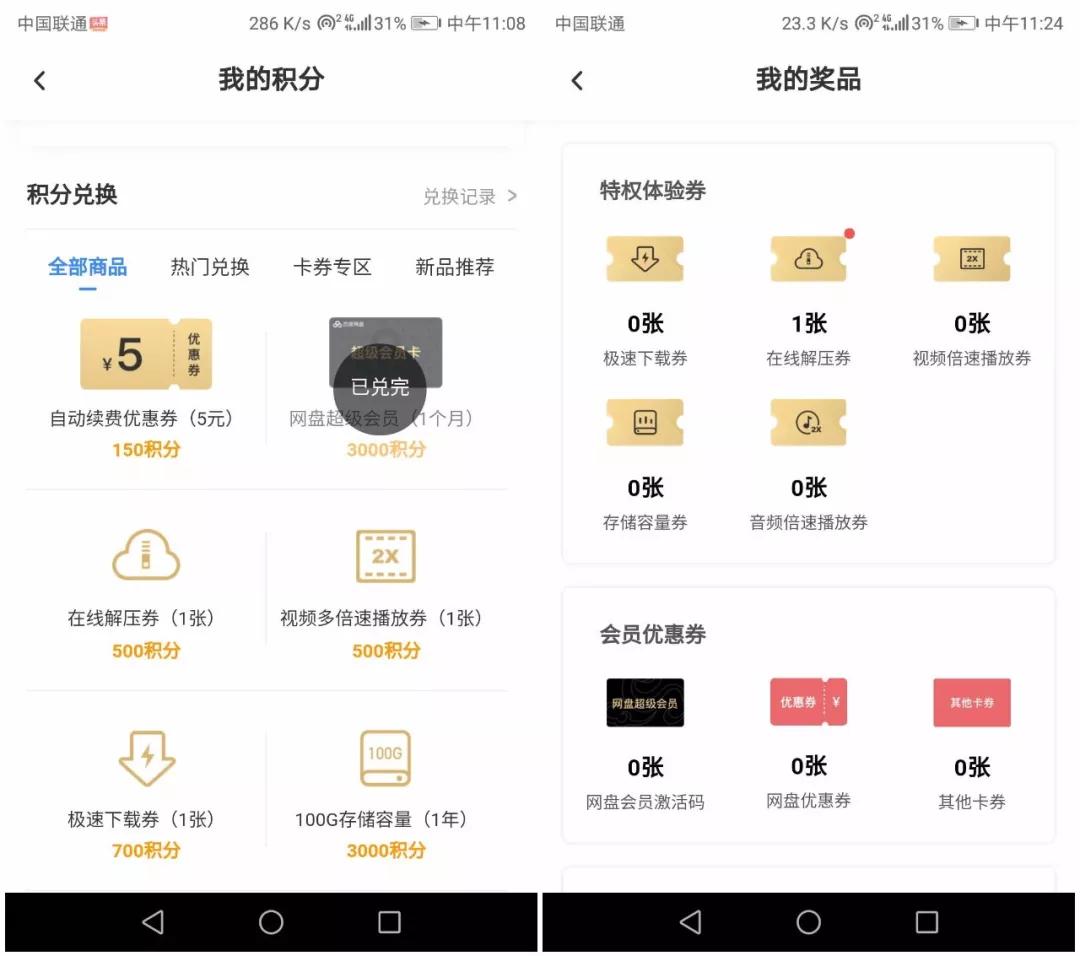The width and height of the screenshot is (1080, 956).
Task: View 在线解压券 with 1张 in prizes
Action: (808, 300)
